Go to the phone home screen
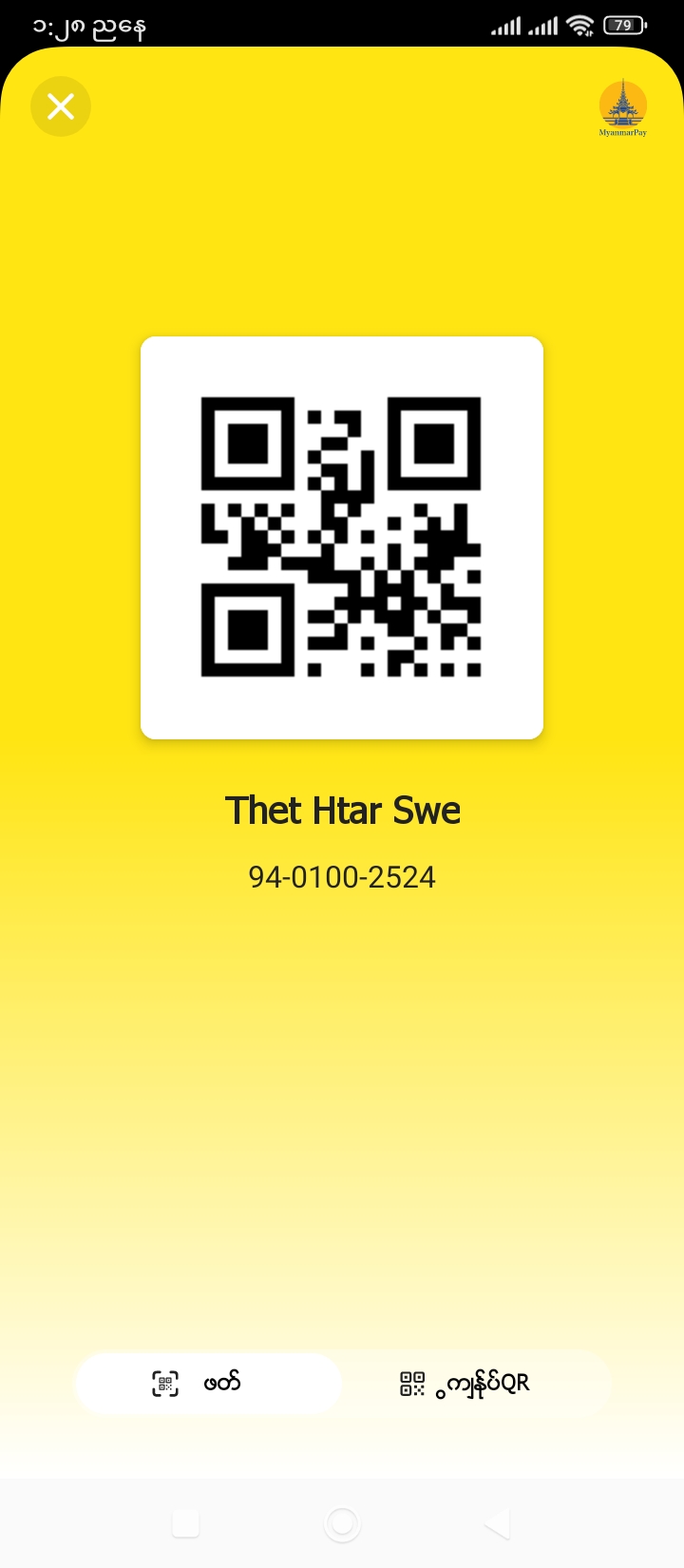Screen dimensions: 684x1568 tap(342, 1523)
